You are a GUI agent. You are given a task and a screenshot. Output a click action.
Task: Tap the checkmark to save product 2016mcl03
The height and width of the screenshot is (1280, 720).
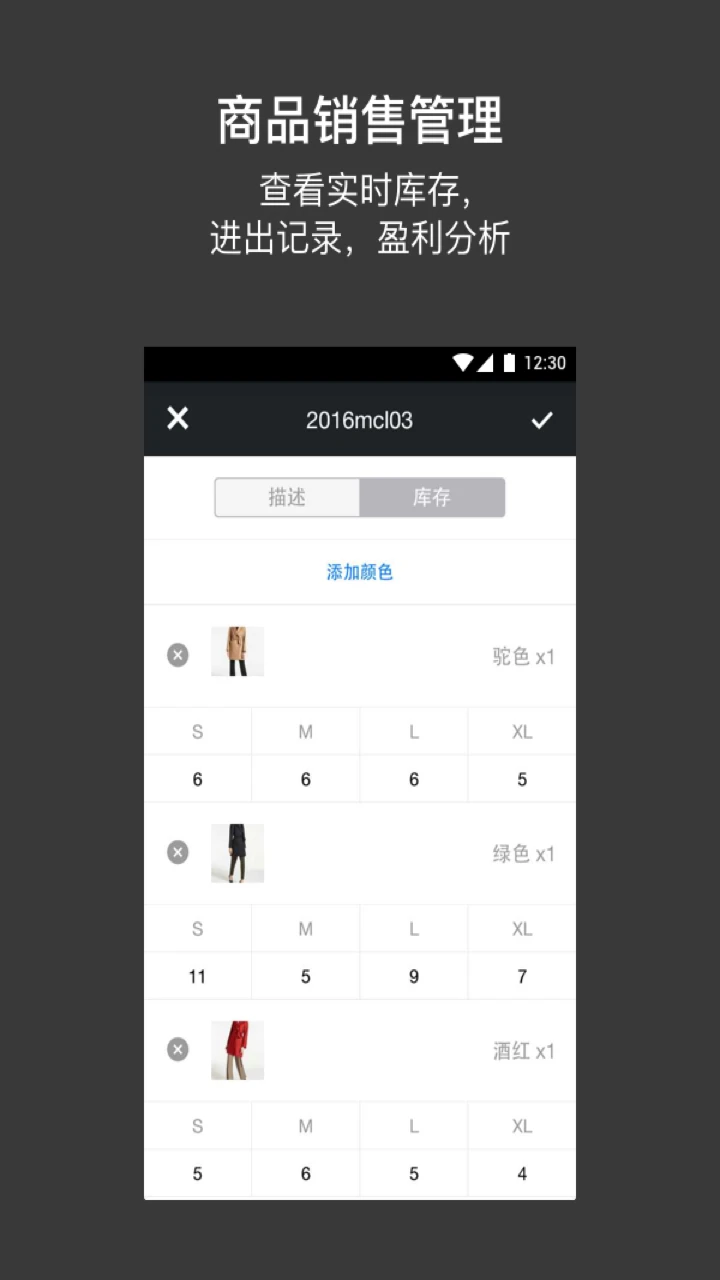pyautogui.click(x=543, y=420)
